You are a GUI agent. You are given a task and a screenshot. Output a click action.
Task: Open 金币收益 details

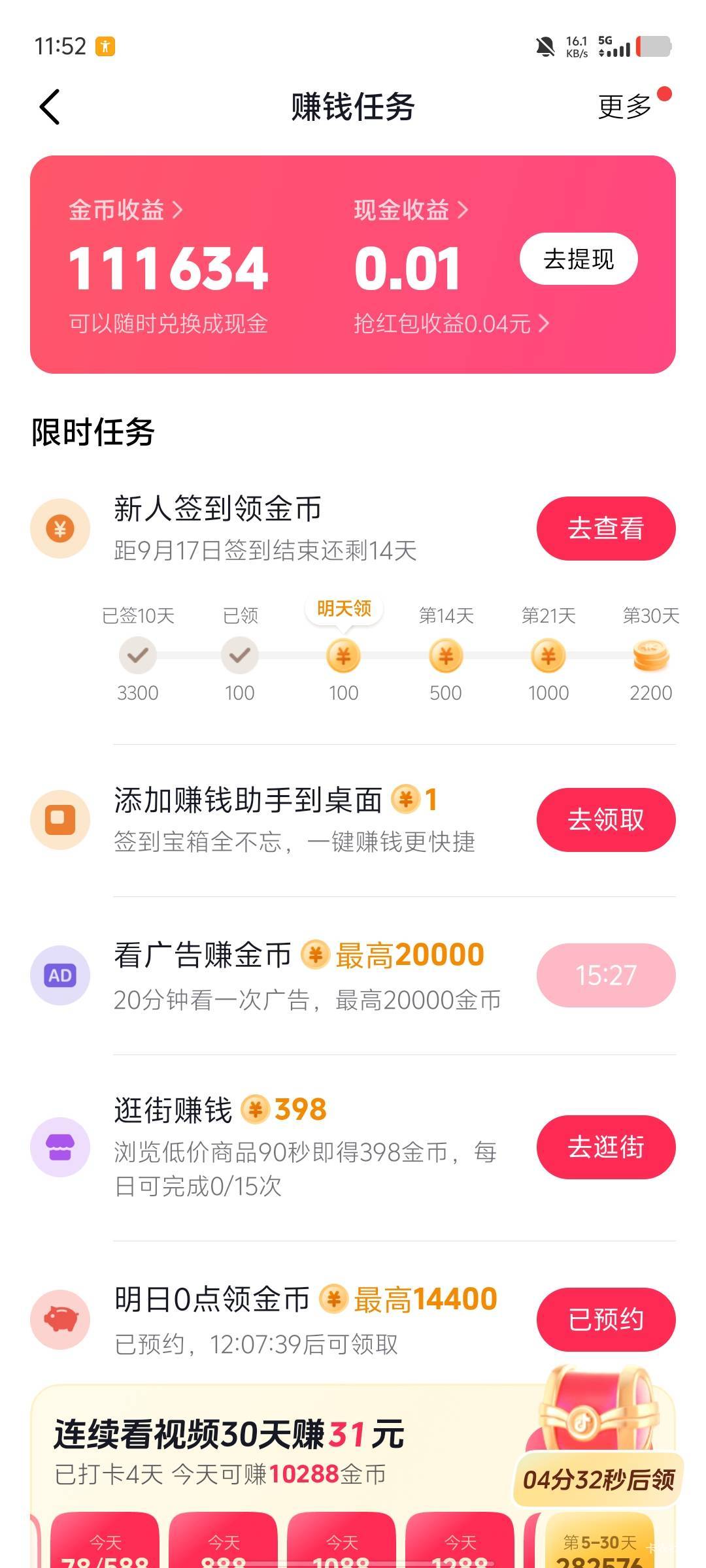126,210
